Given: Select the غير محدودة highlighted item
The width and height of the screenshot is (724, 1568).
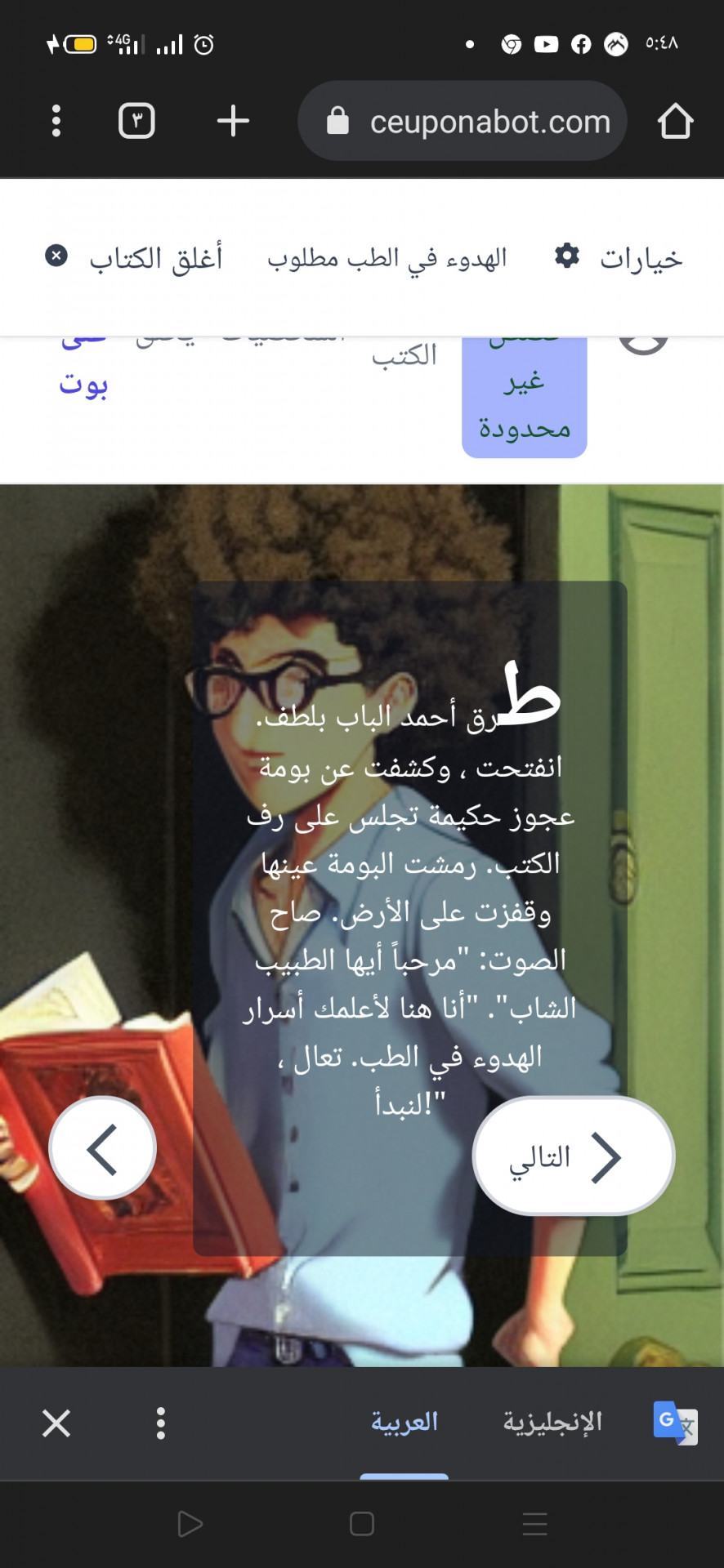Looking at the screenshot, I should pos(525,404).
